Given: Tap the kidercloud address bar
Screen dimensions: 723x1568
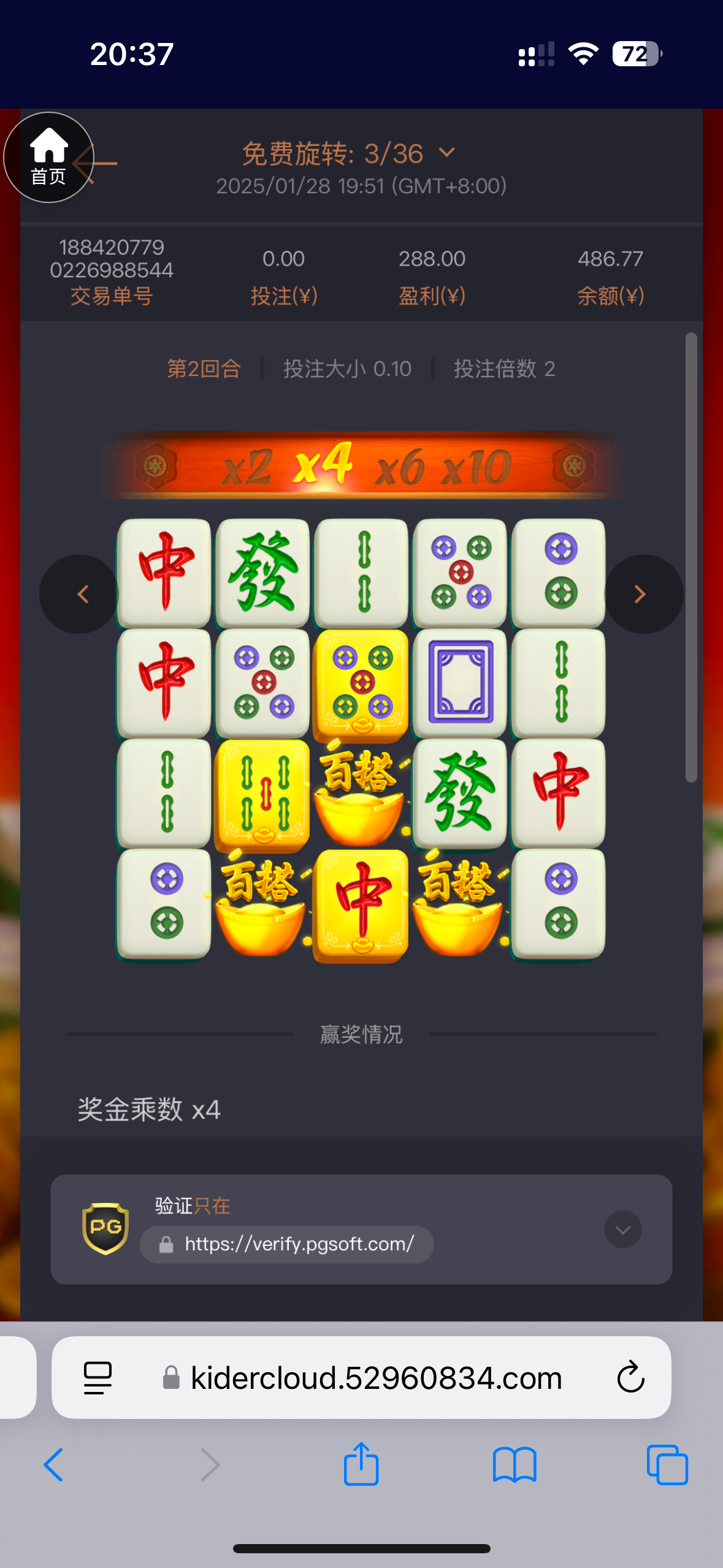Looking at the screenshot, I should pyautogui.click(x=375, y=1378).
